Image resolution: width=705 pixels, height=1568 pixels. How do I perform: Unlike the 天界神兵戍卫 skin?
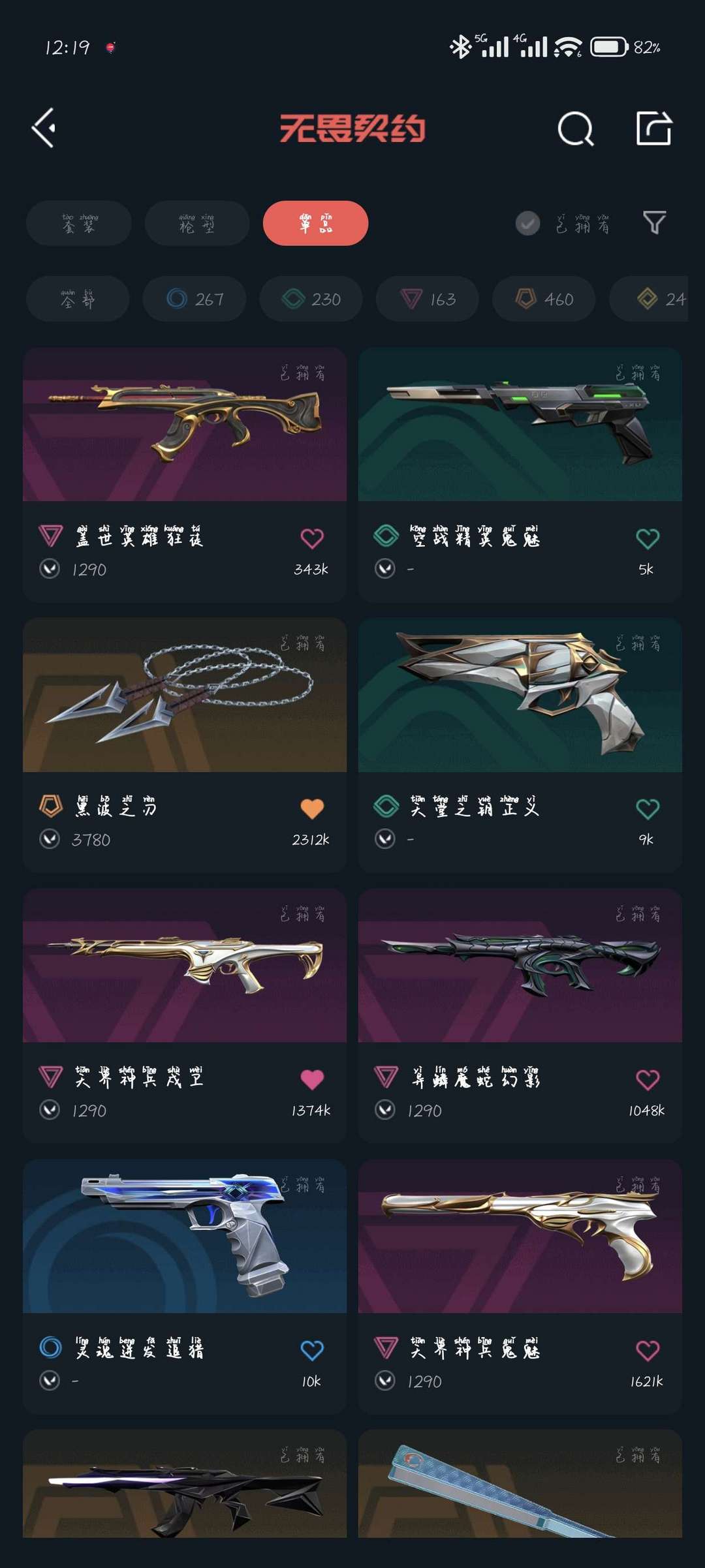coord(312,1079)
